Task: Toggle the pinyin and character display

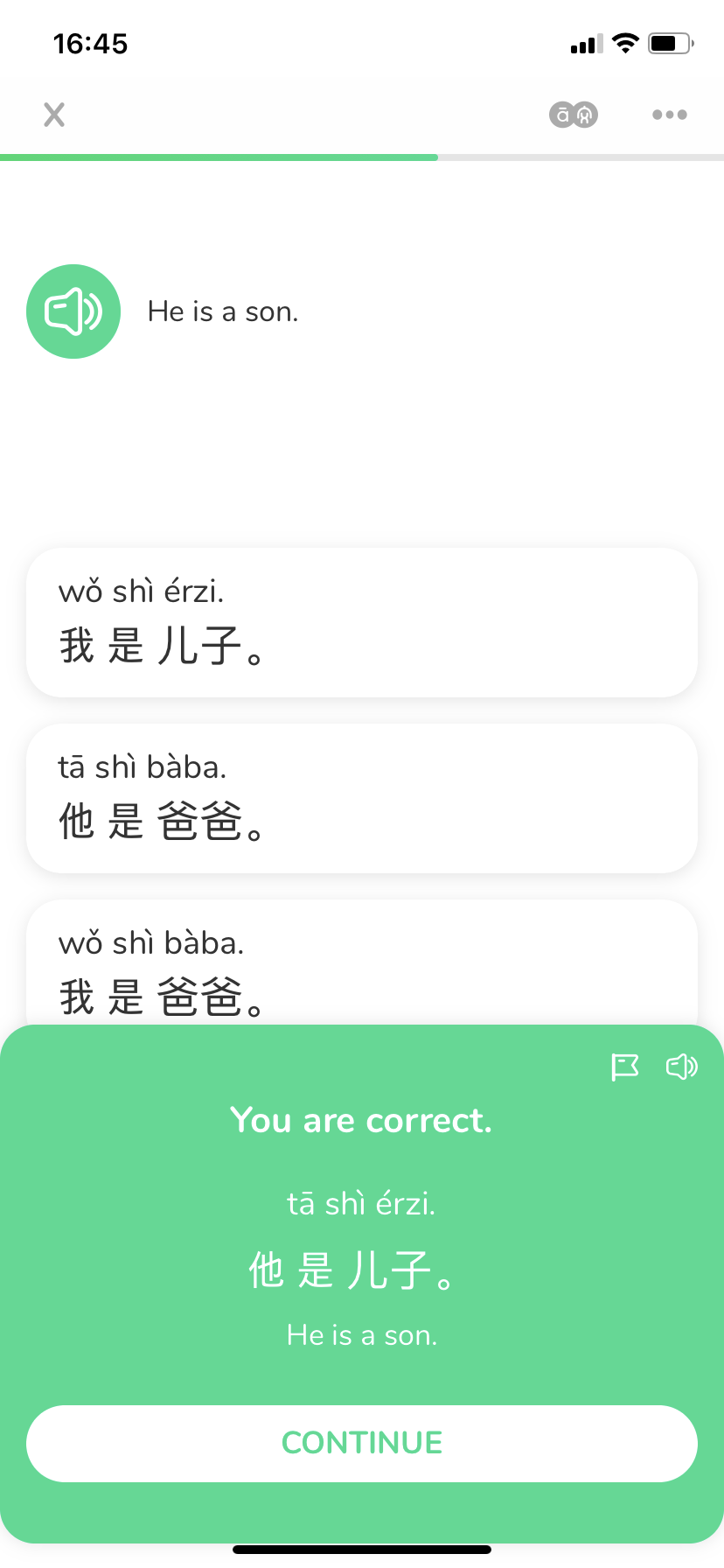Action: click(573, 115)
